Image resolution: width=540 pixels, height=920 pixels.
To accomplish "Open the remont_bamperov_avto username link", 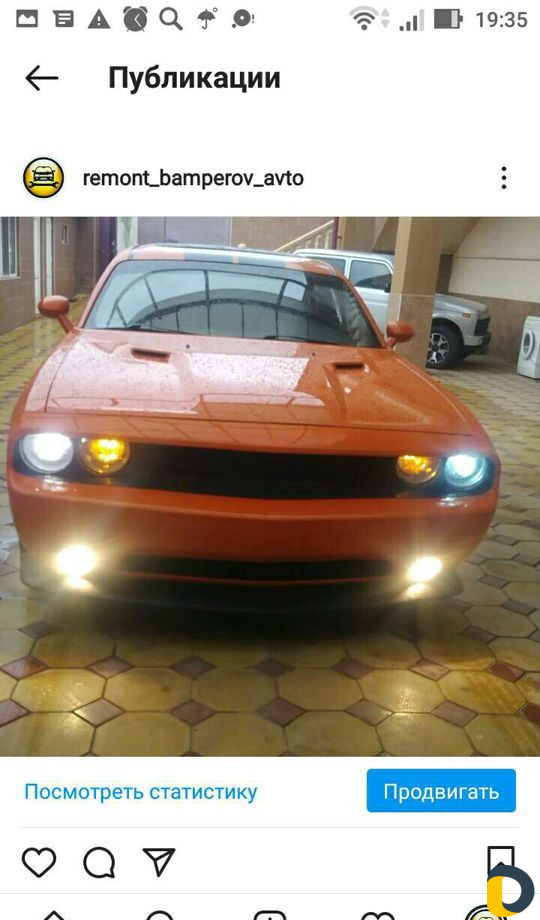I will tap(193, 178).
